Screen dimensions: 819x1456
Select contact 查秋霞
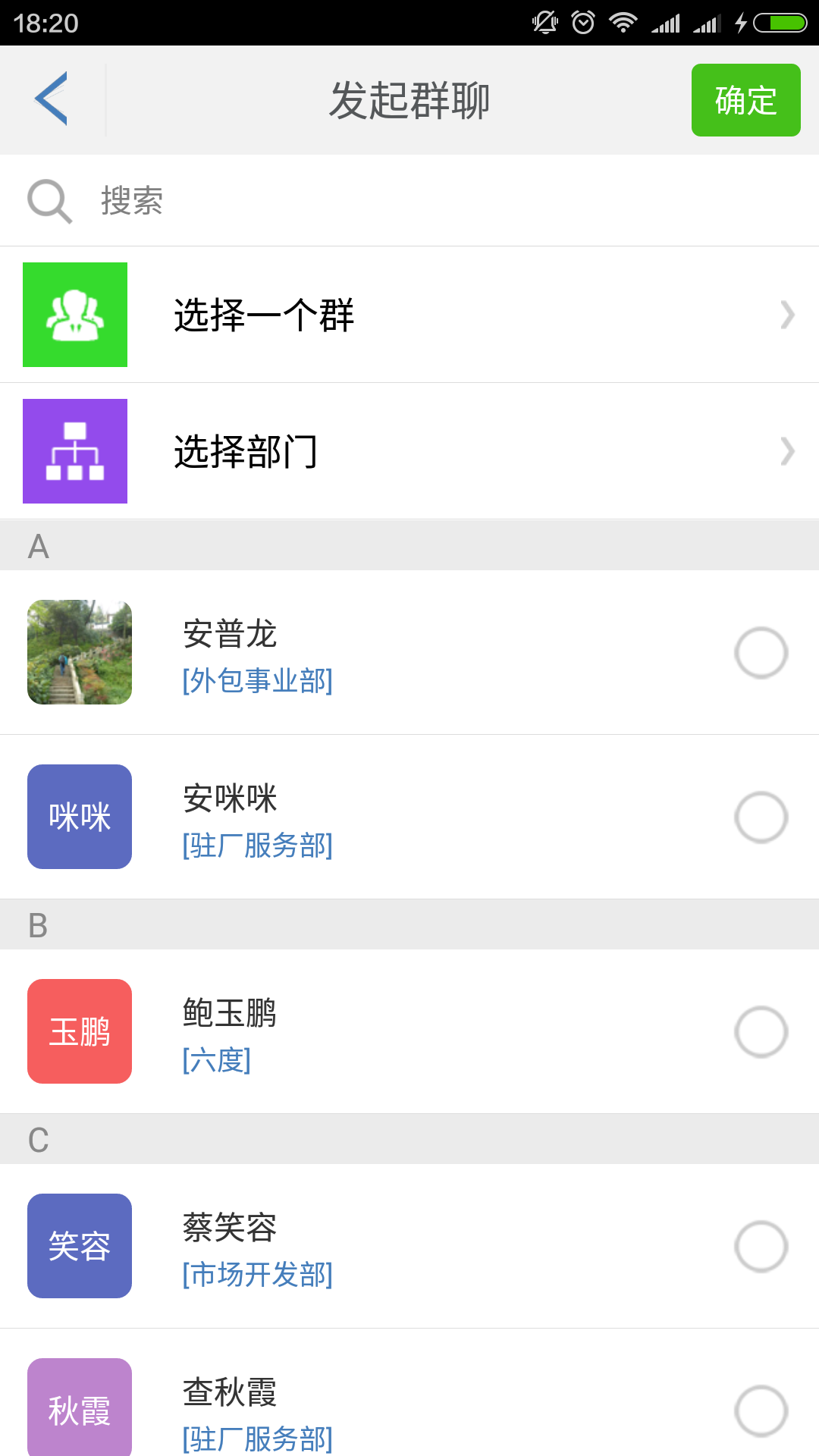pyautogui.click(x=761, y=1411)
